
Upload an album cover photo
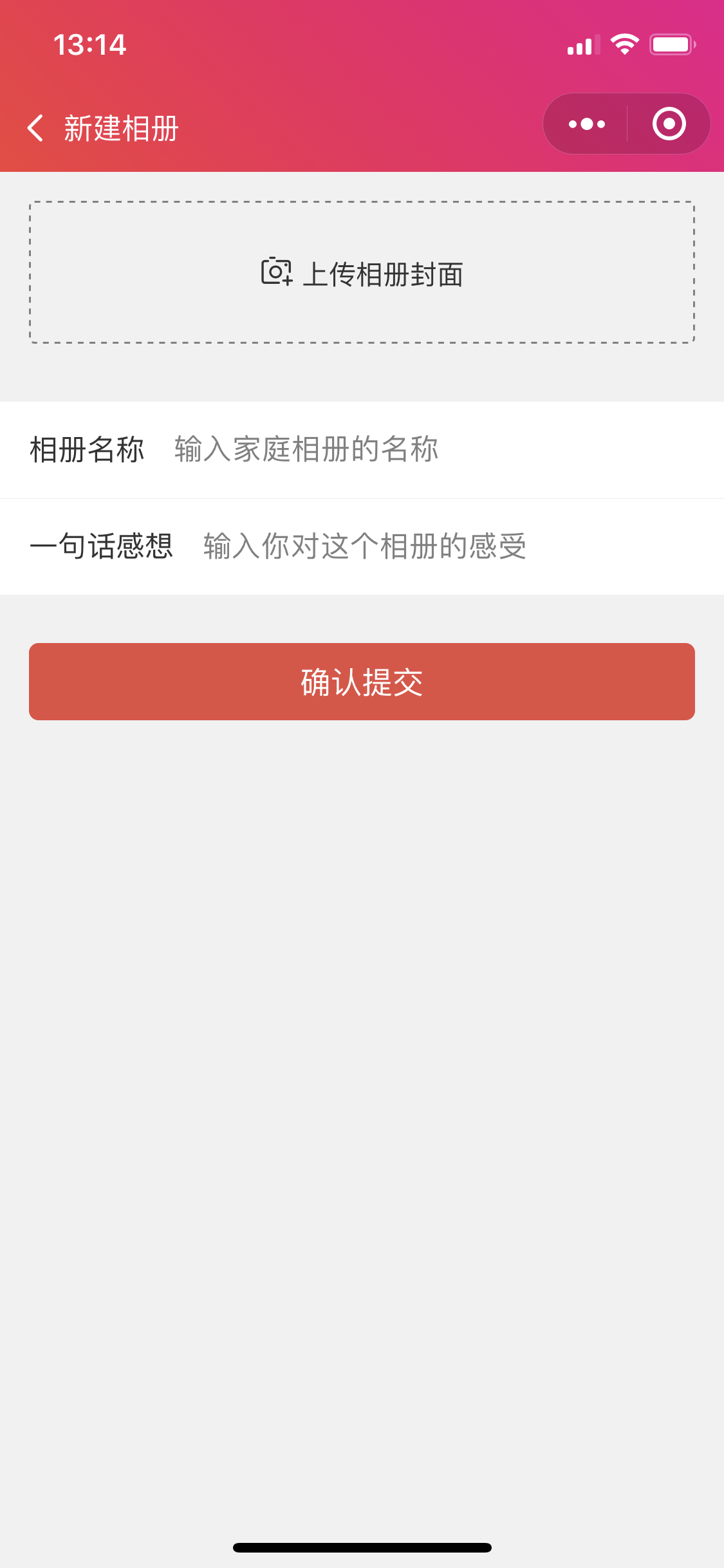[362, 272]
